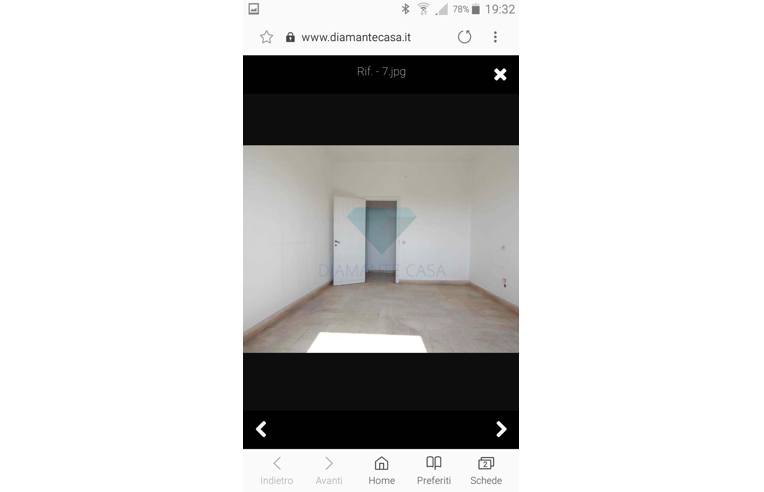Open Preferiti bookmarks
The image size is (764, 492).
[x=434, y=470]
